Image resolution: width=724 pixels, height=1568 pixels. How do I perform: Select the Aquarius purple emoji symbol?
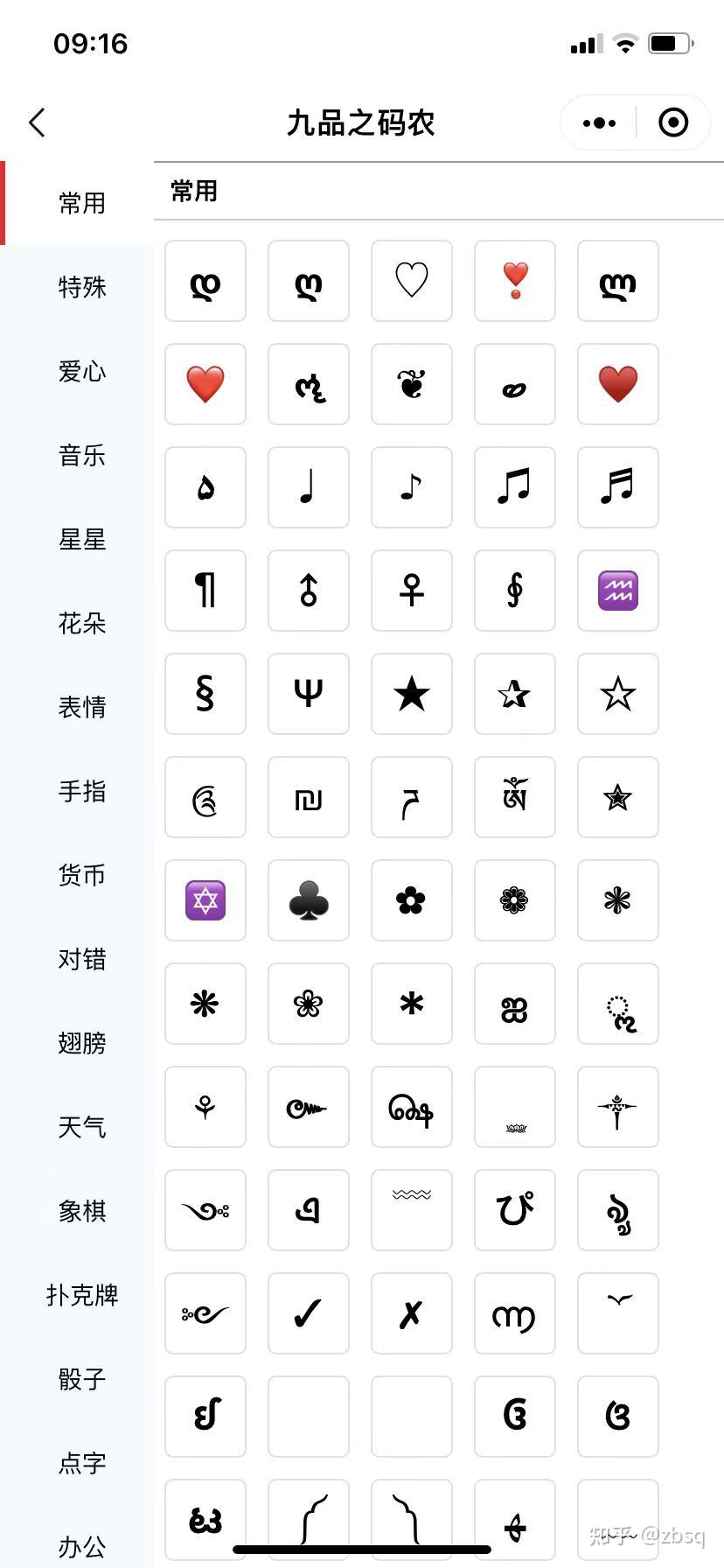coord(617,591)
